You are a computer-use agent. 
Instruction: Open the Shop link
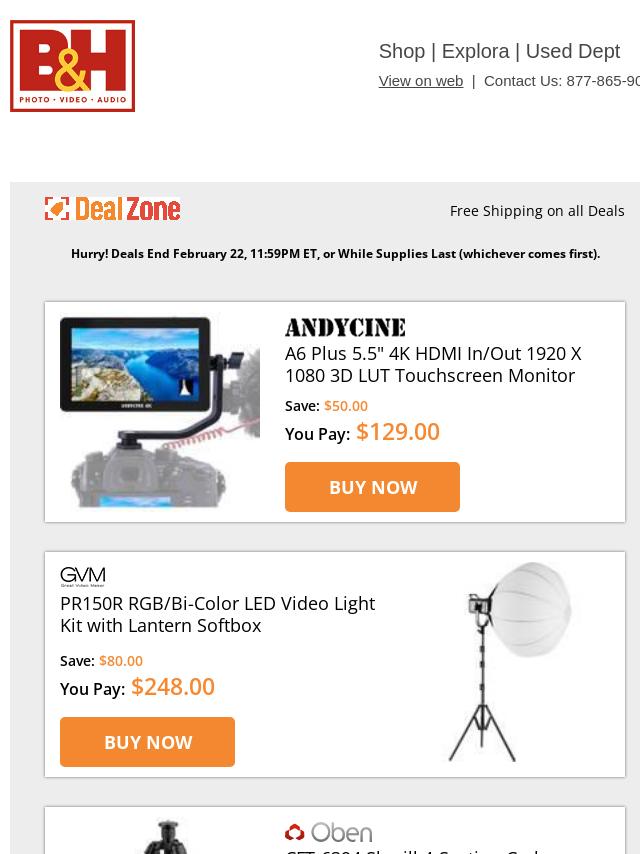tap(401, 51)
